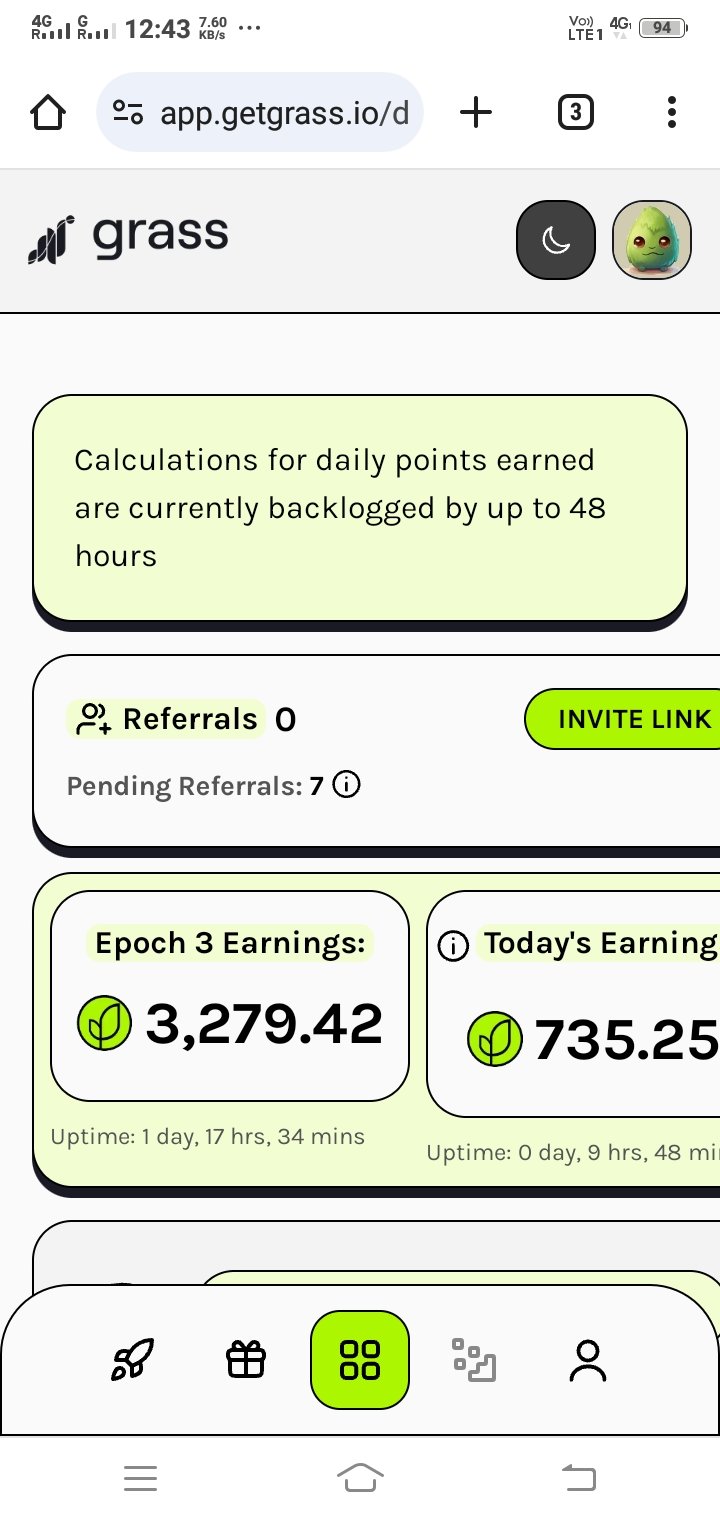Open the system recent apps button
The height and width of the screenshot is (1520, 720).
point(140,1478)
